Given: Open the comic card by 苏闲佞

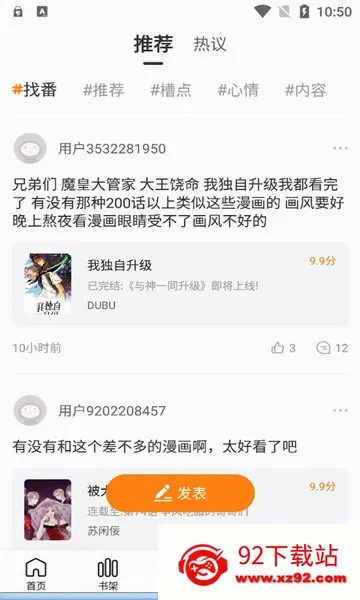Looking at the screenshot, I should pyautogui.click(x=180, y=509).
